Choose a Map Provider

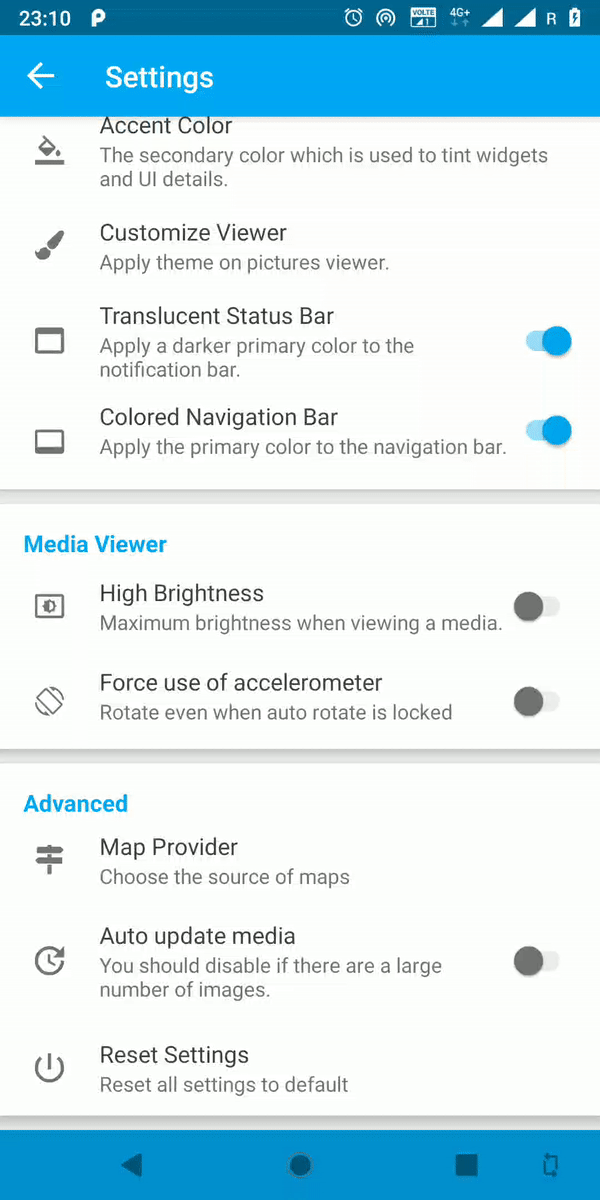[x=300, y=861]
